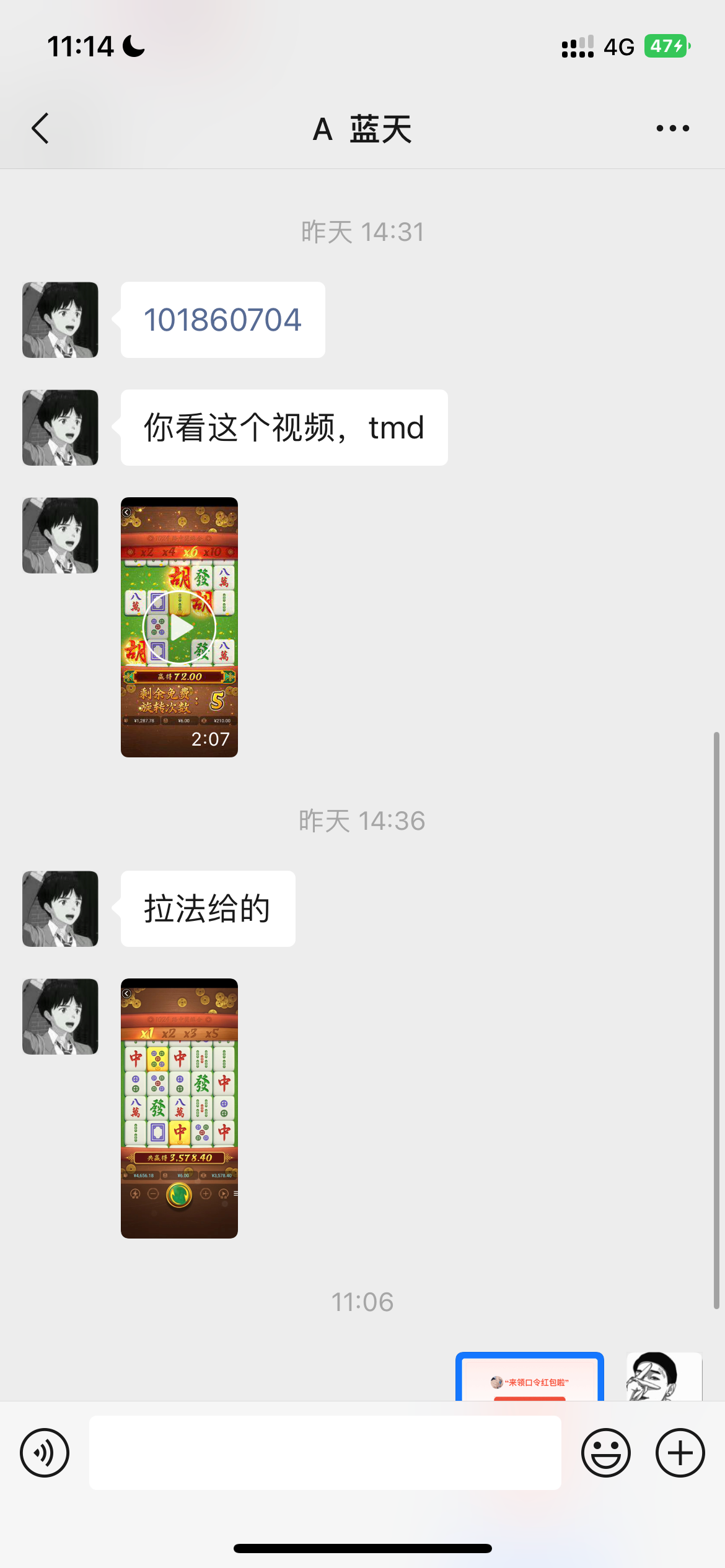This screenshot has width=725, height=1568.
Task: Open contact avatar beside 拉法给的 message
Action: coord(60,908)
